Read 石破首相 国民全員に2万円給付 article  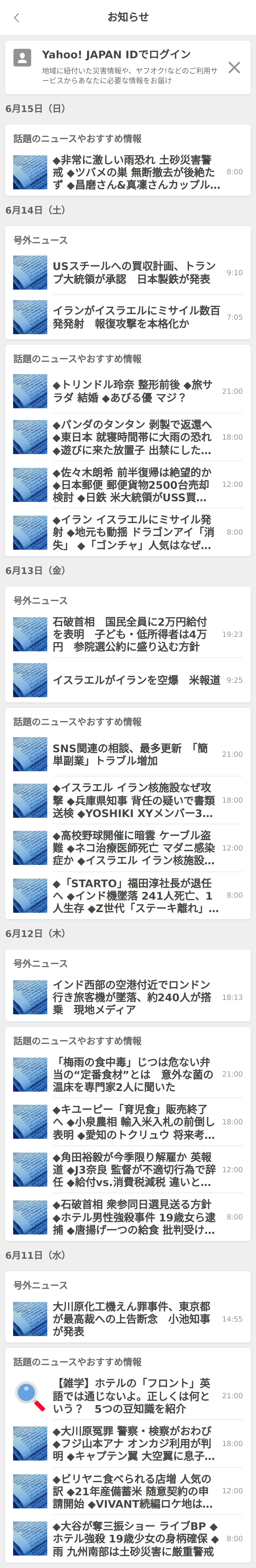pos(134,634)
